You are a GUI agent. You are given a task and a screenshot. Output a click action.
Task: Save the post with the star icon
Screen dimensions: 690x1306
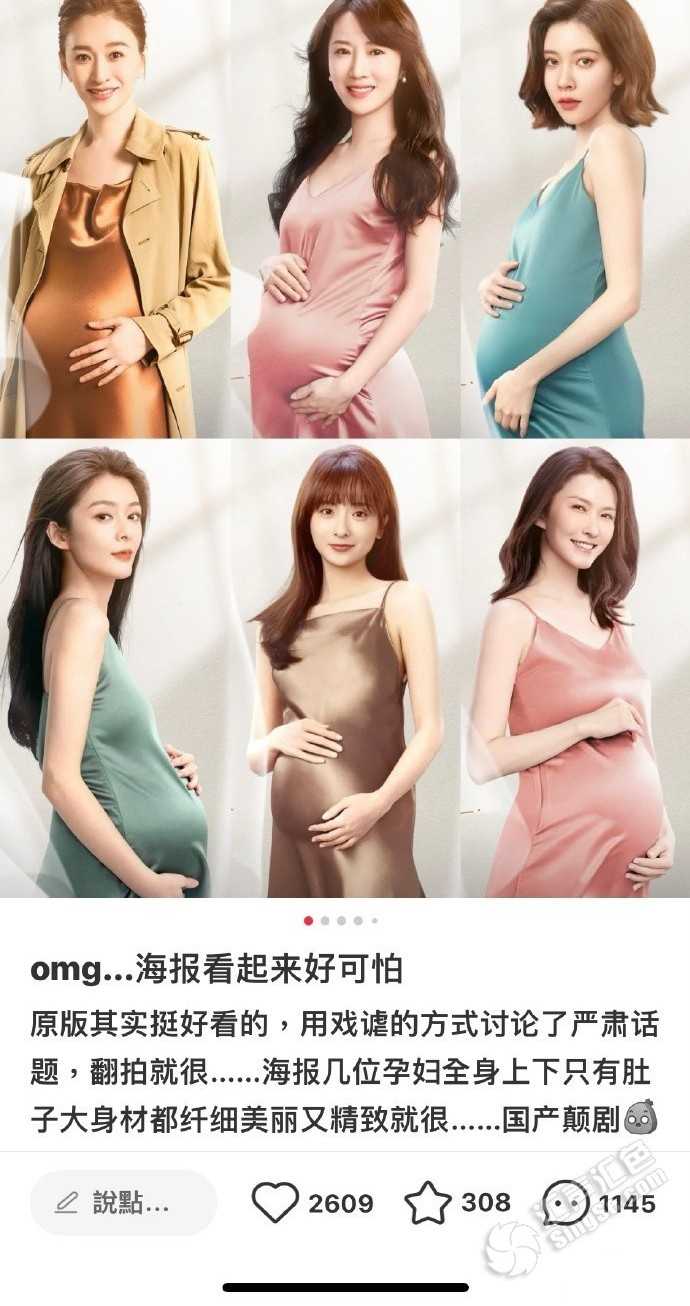pos(428,1202)
